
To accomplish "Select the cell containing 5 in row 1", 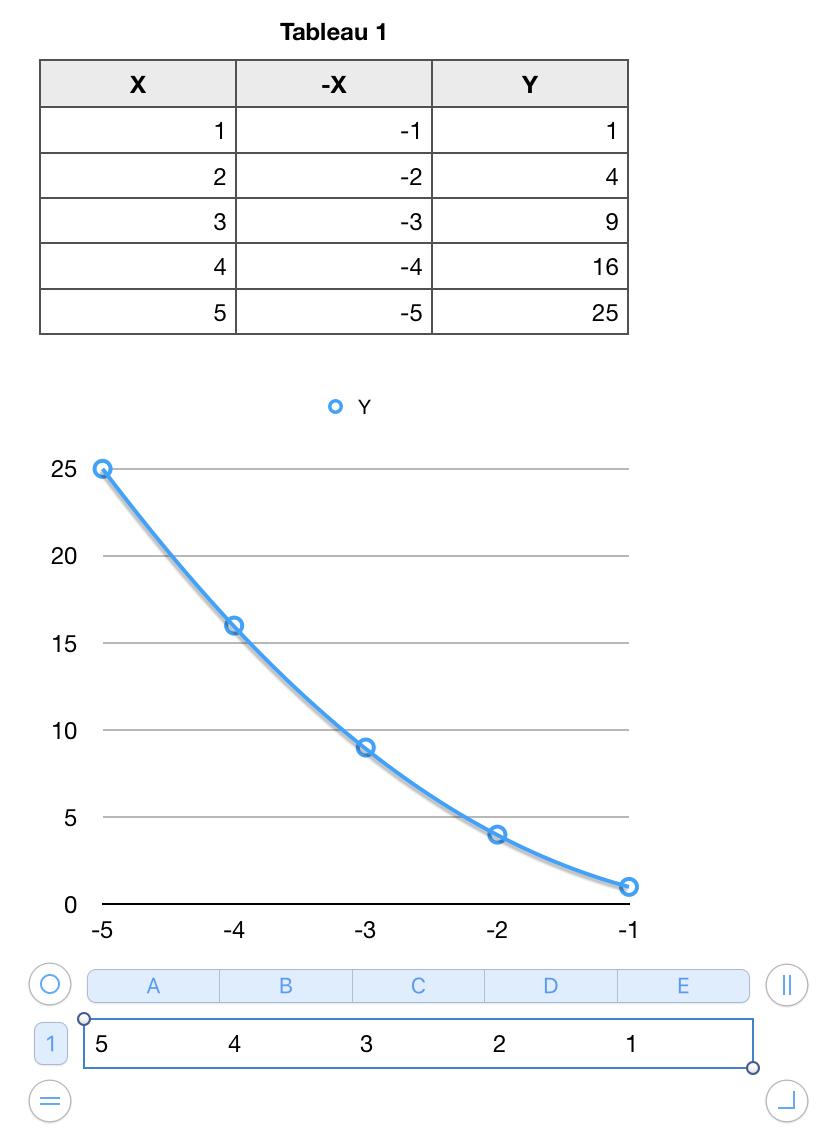I will coord(150,1044).
